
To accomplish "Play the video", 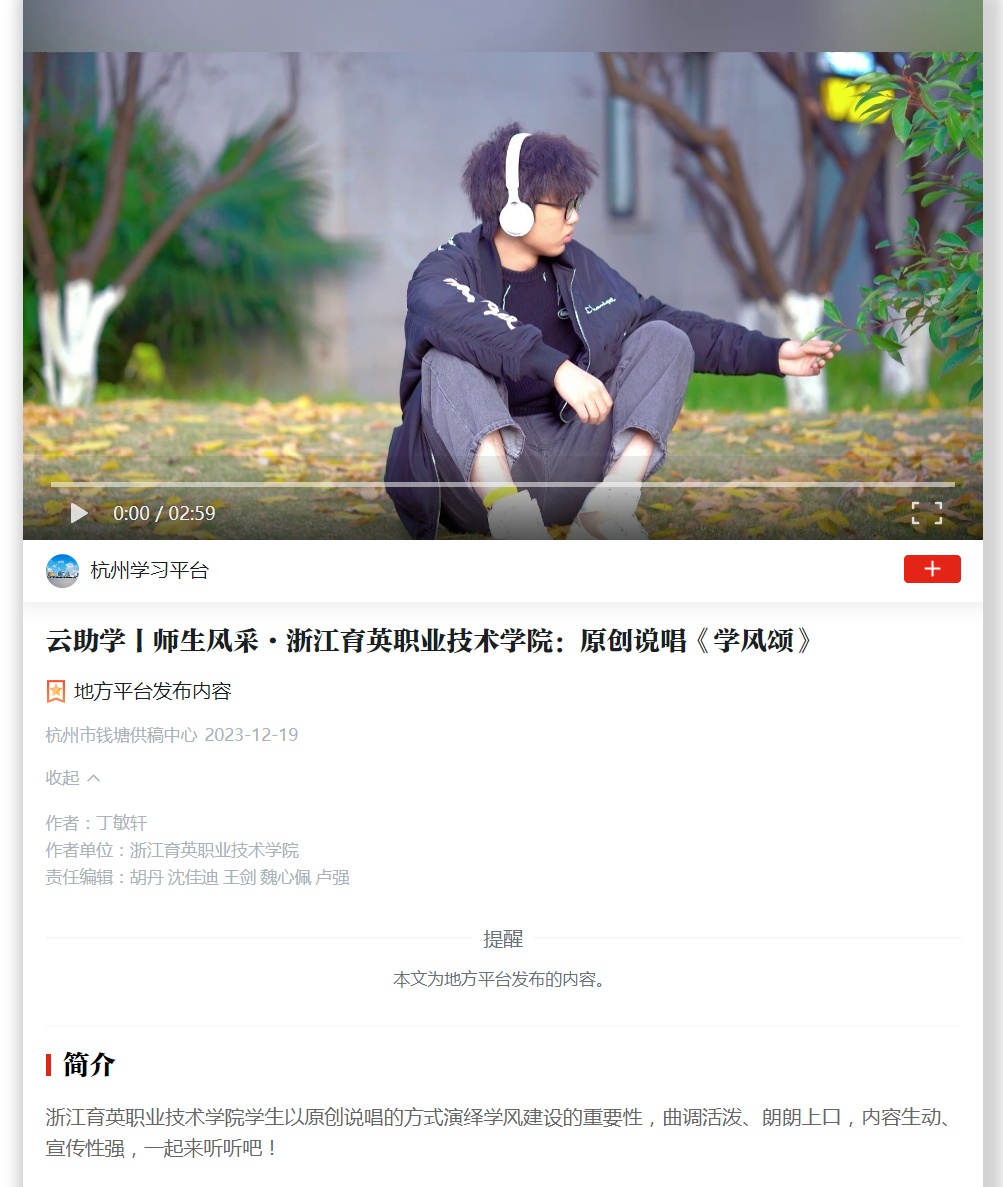I will click(x=79, y=513).
